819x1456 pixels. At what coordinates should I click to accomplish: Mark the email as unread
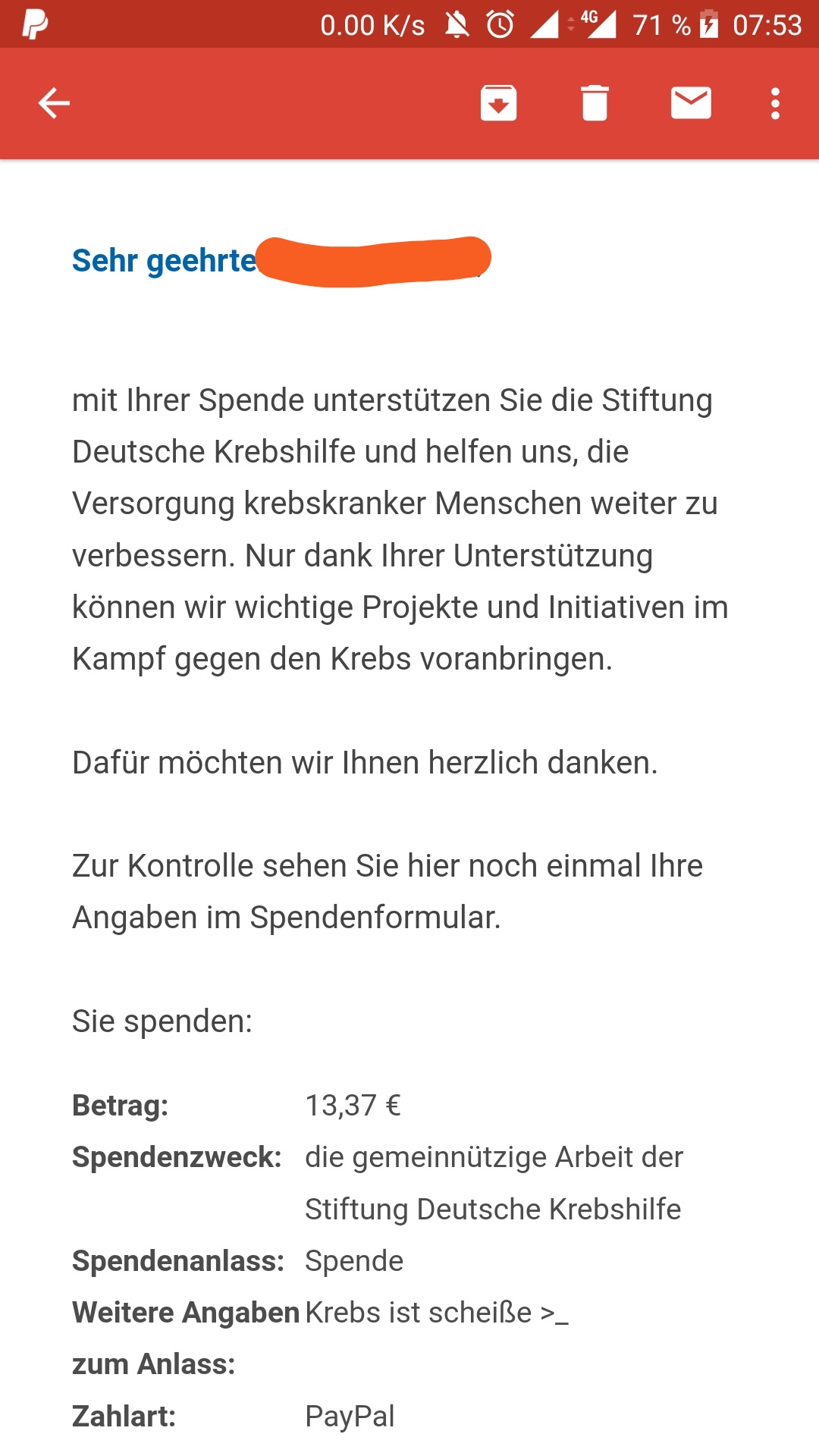coord(691,103)
